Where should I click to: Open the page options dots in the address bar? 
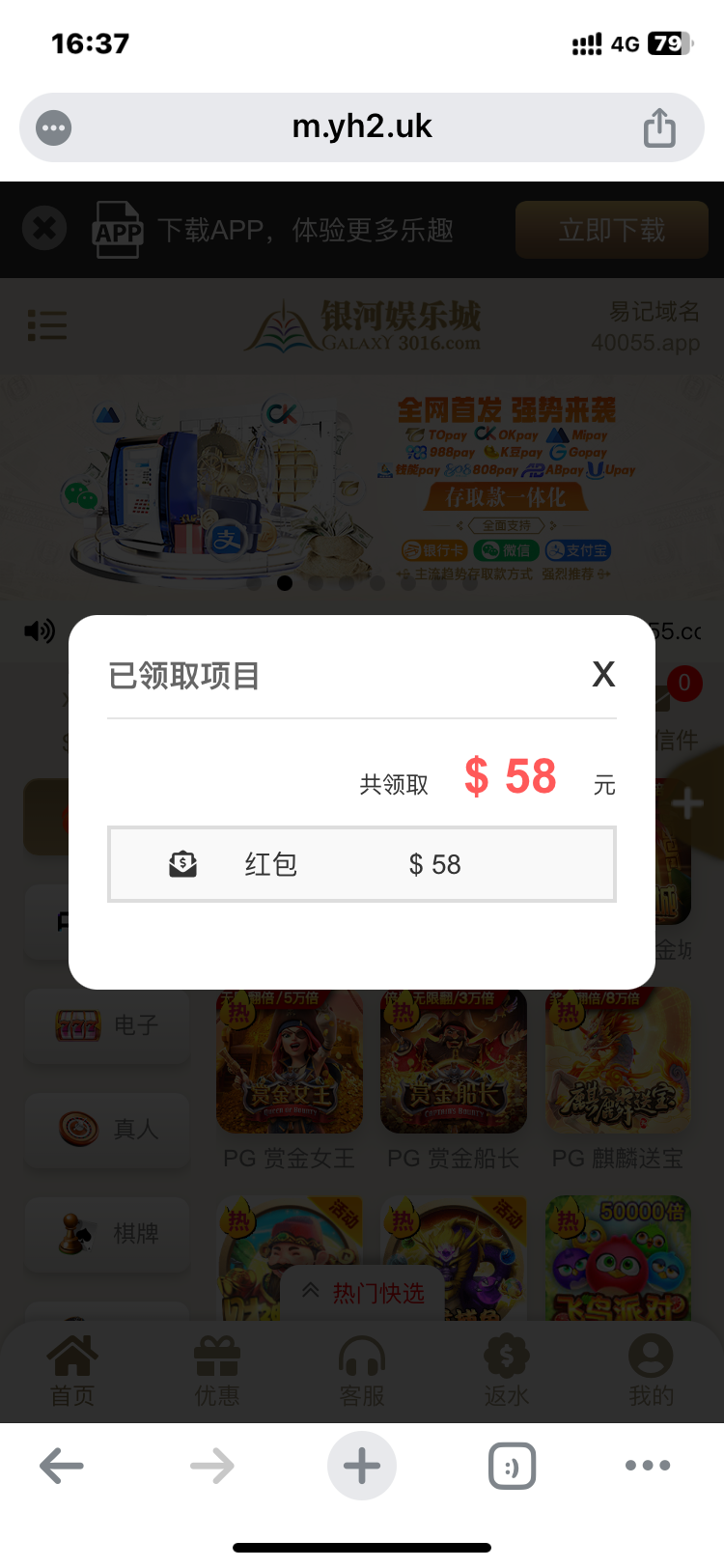coord(54,127)
